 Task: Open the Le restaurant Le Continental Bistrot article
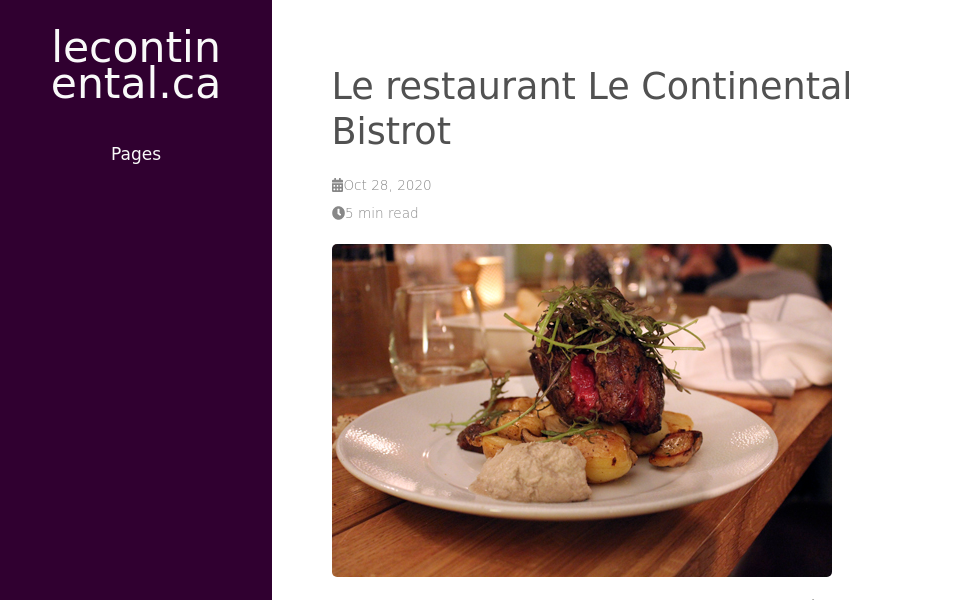pyautogui.click(x=591, y=109)
